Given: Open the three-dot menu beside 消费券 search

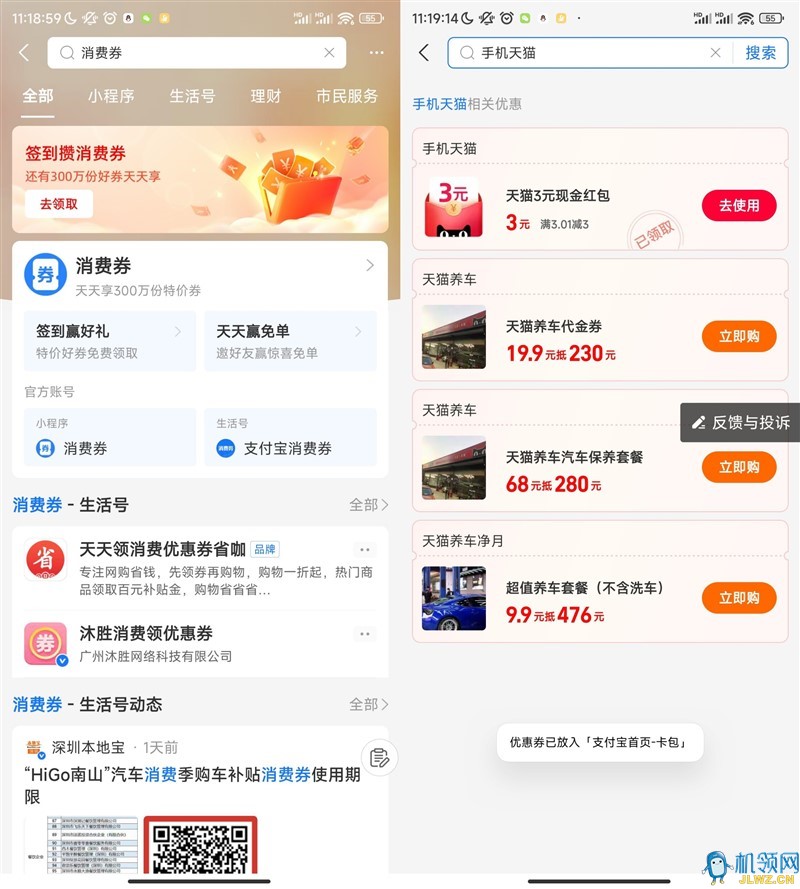Looking at the screenshot, I should (376, 53).
